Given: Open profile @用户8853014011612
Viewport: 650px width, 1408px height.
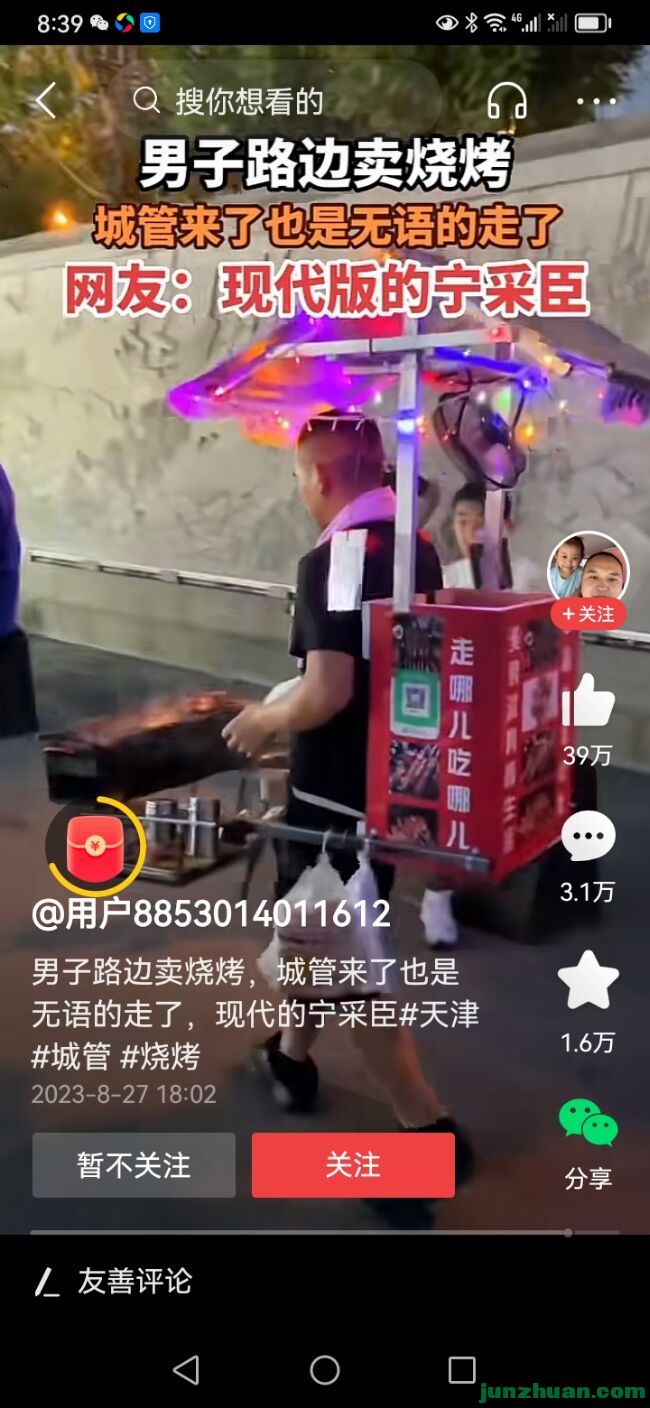Looking at the screenshot, I should click(211, 914).
